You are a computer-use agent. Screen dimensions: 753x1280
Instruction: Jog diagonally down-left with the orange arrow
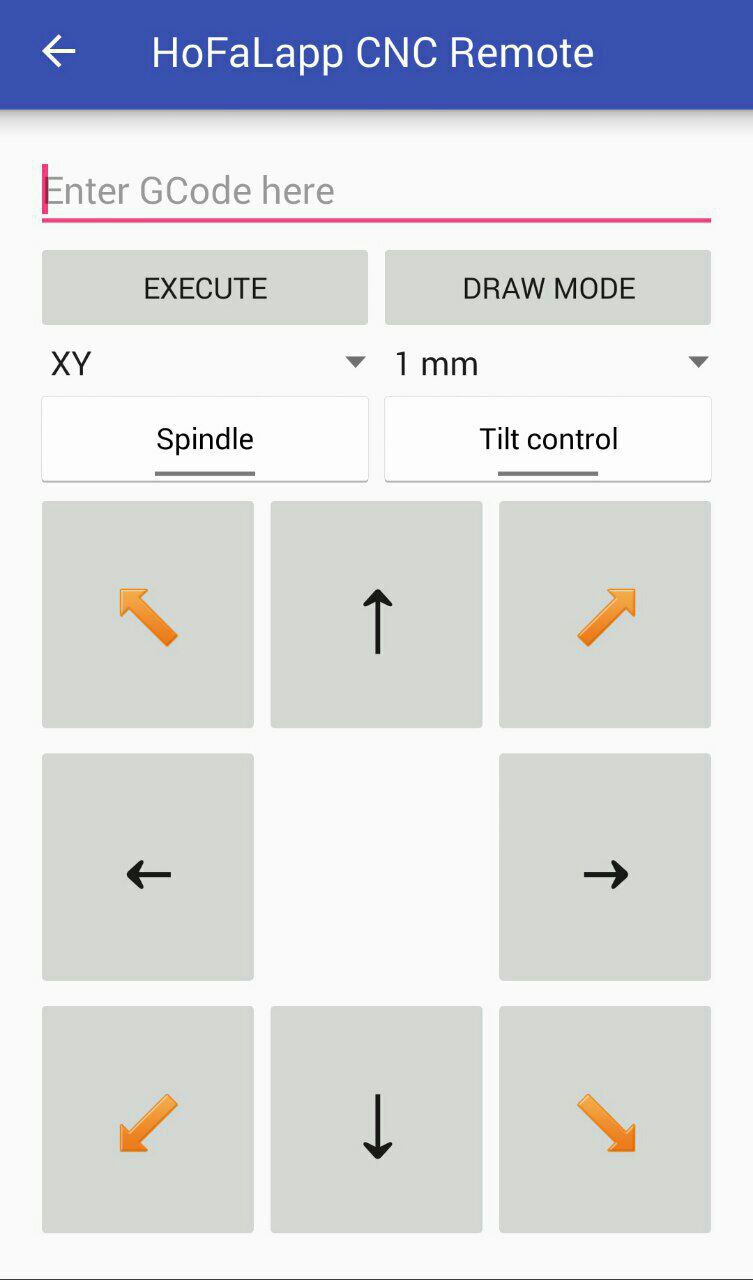point(148,1120)
